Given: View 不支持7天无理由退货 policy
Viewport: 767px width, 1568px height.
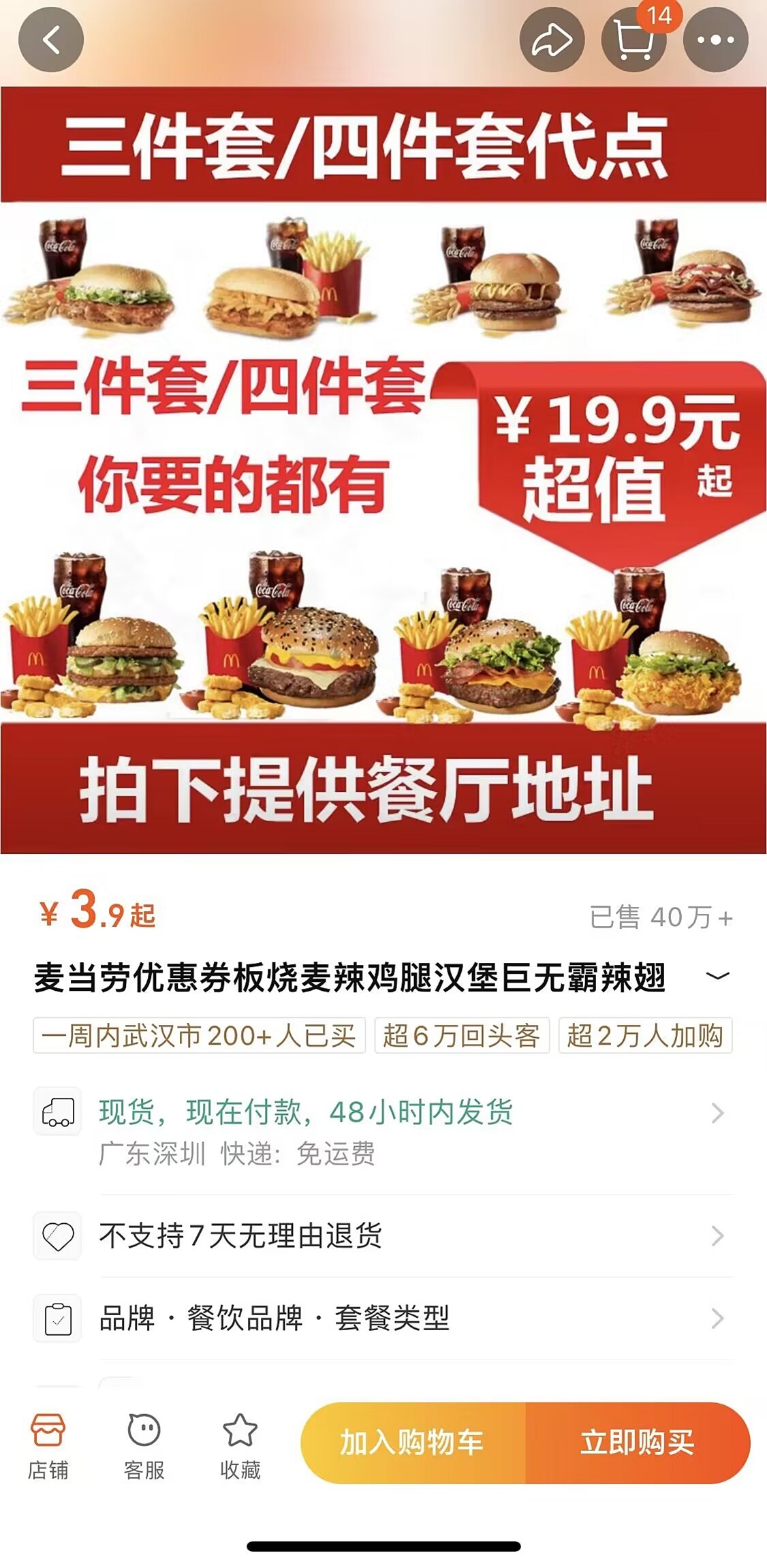Looking at the screenshot, I should coord(383,1235).
